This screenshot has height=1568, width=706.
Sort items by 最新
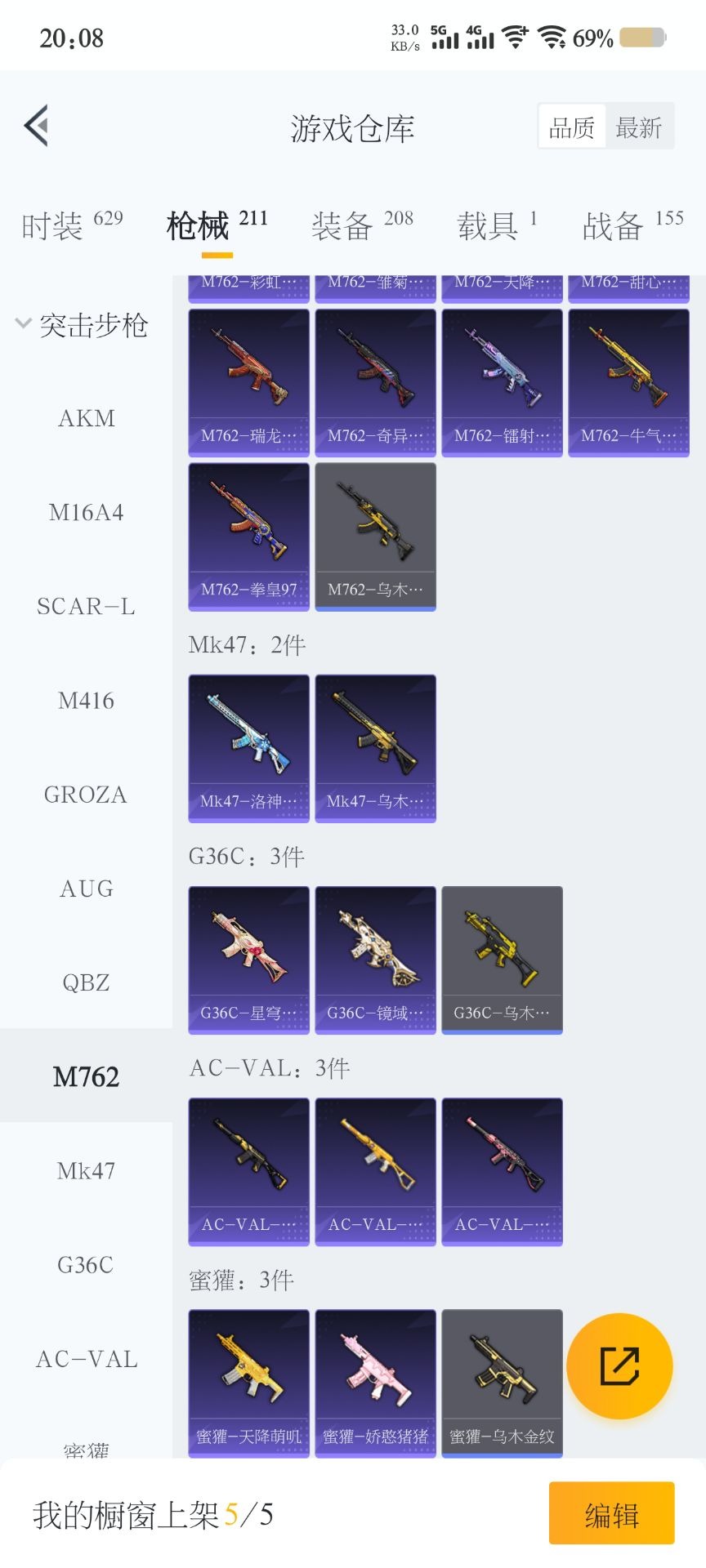pyautogui.click(x=638, y=127)
